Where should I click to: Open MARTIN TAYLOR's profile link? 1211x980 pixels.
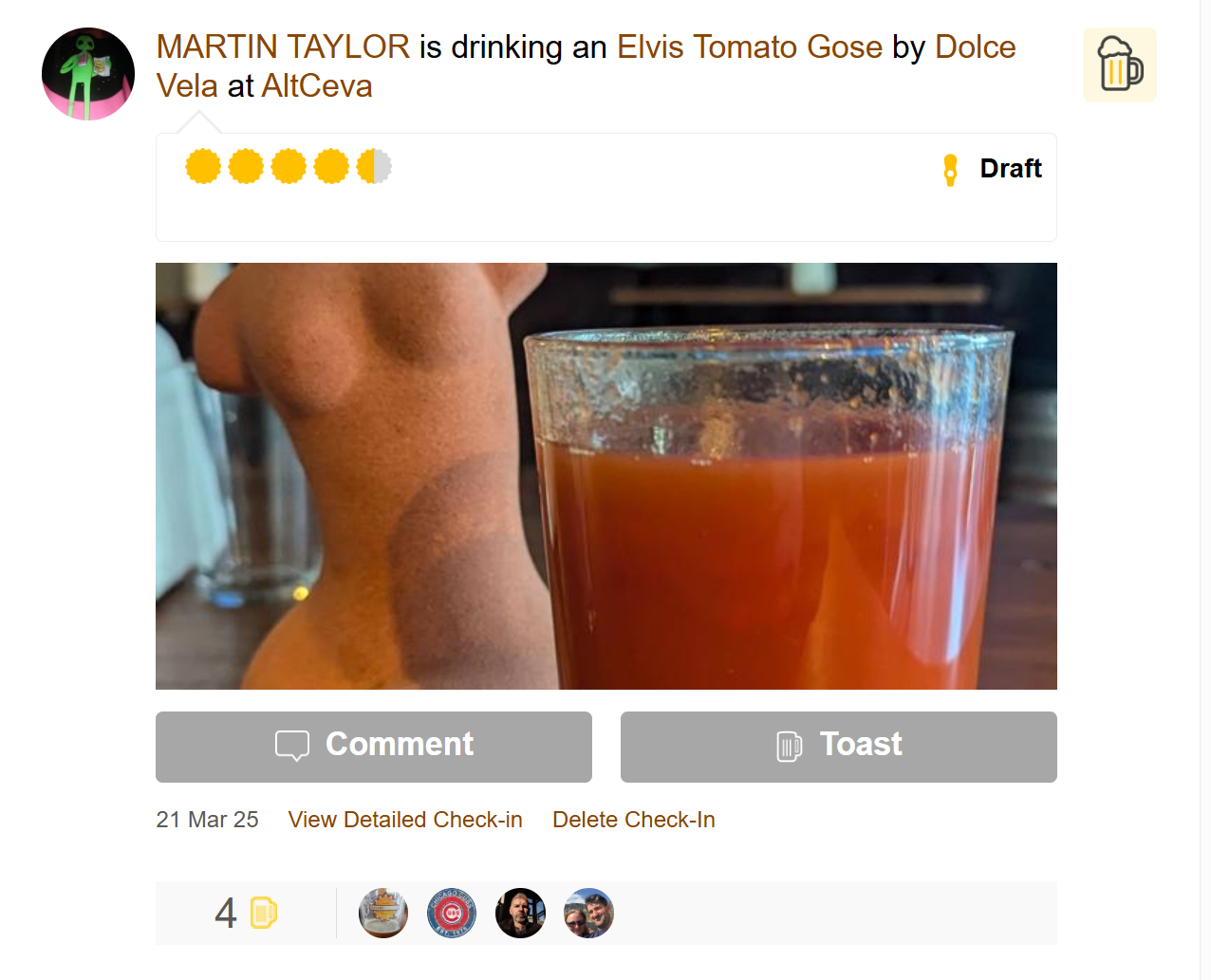point(283,47)
